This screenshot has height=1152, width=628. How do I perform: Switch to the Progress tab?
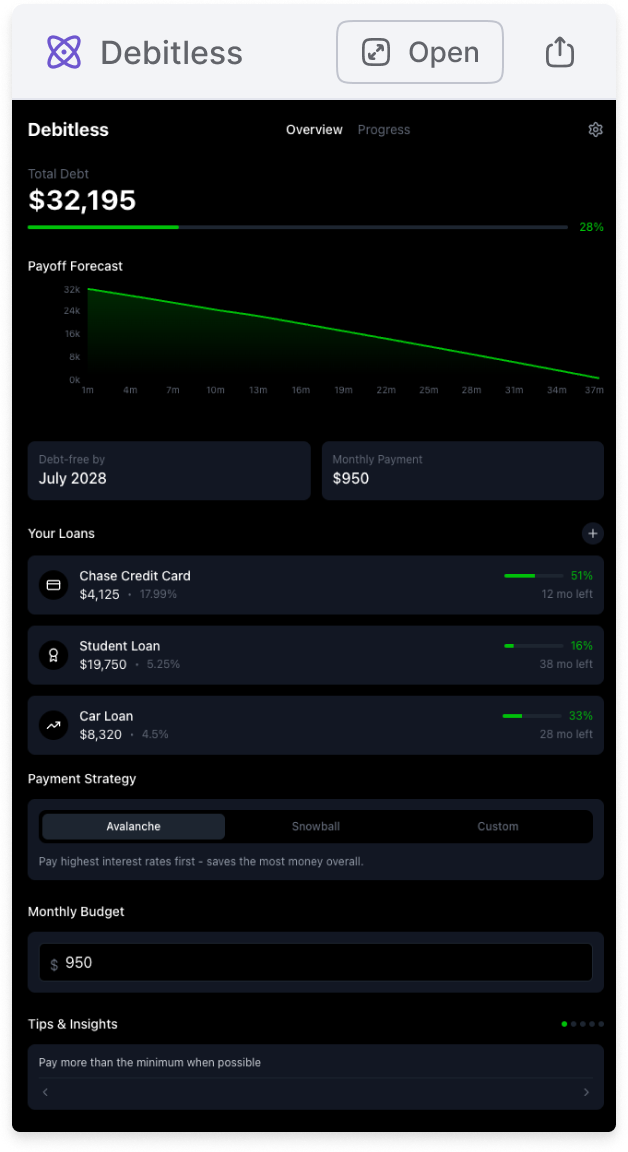click(383, 130)
